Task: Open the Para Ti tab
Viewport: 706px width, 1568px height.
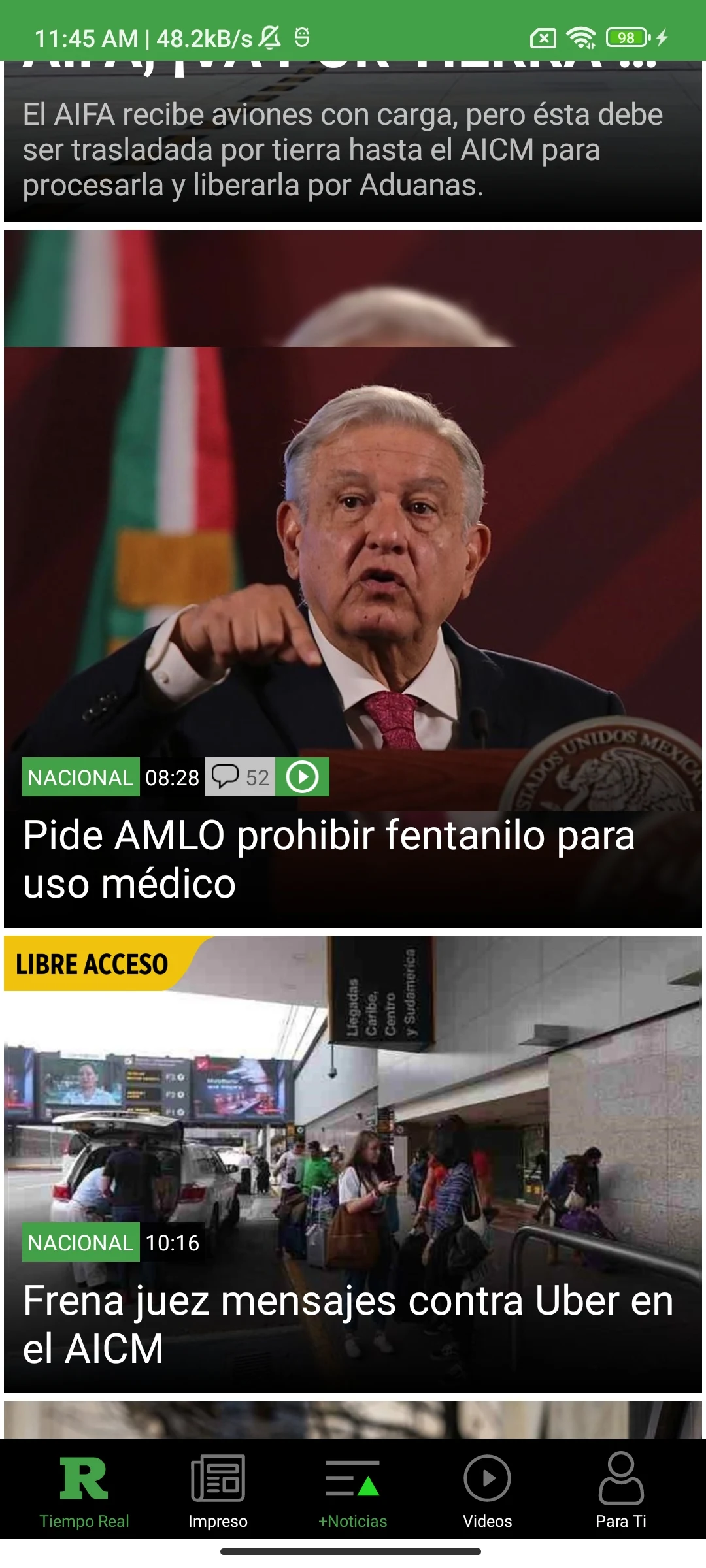Action: click(x=621, y=1492)
